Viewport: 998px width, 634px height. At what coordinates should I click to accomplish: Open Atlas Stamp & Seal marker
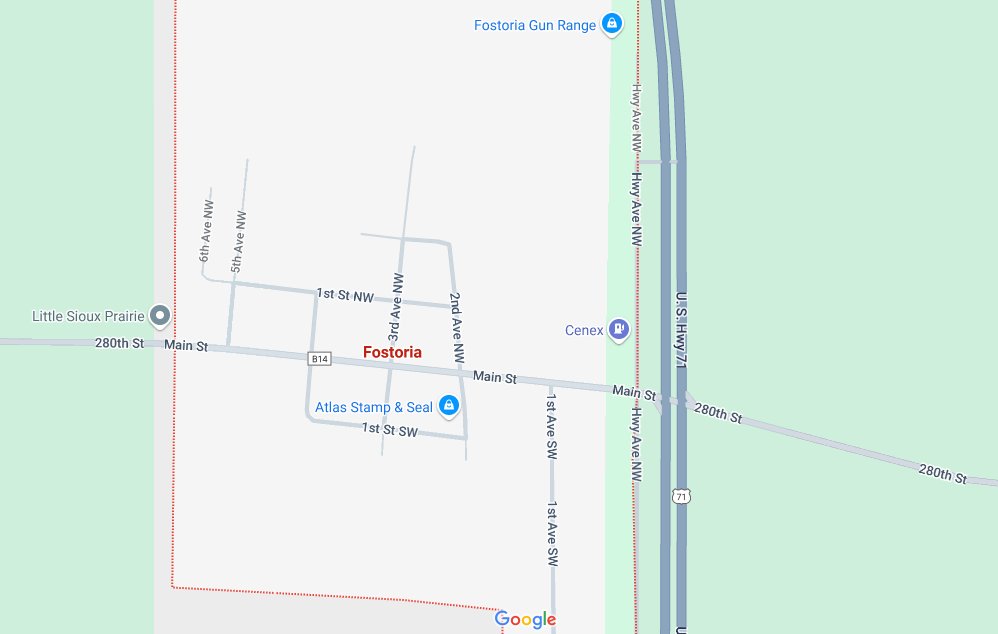(x=449, y=406)
